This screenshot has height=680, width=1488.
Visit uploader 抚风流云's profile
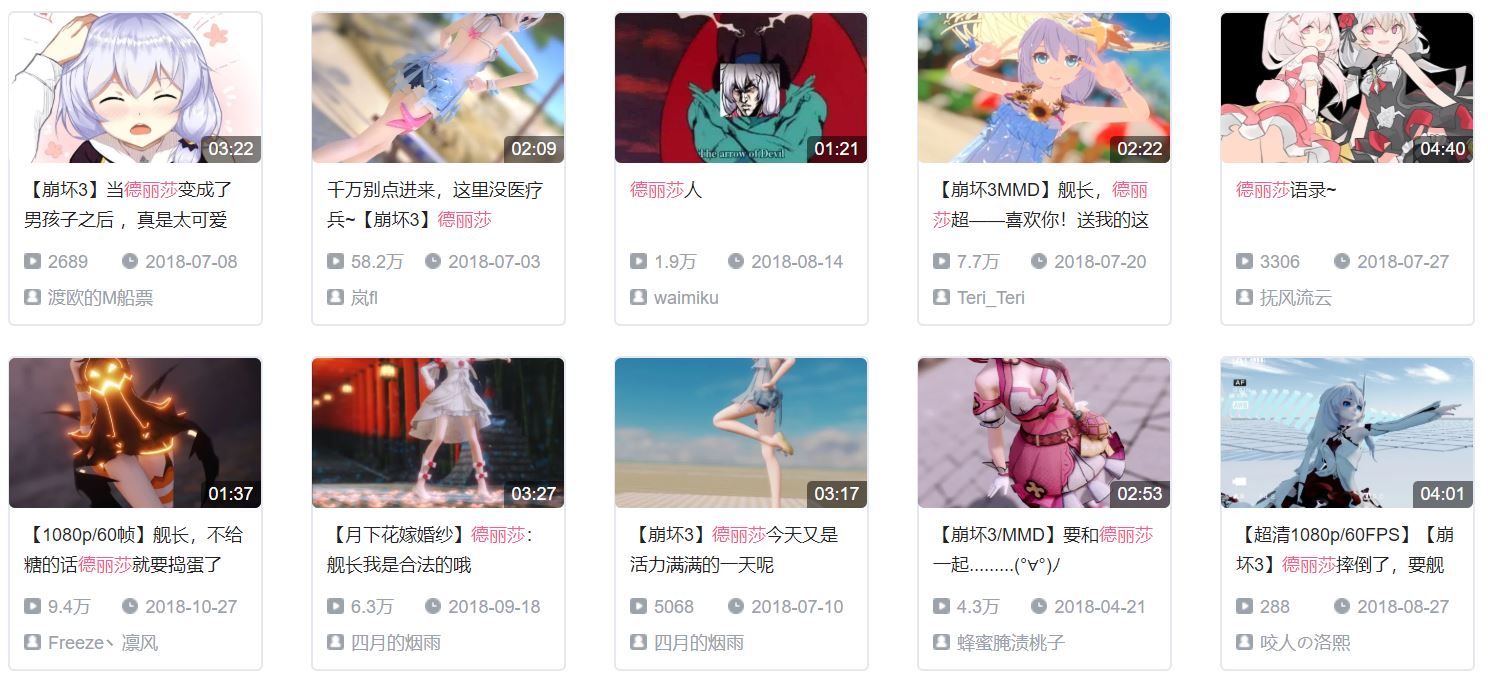[1295, 298]
